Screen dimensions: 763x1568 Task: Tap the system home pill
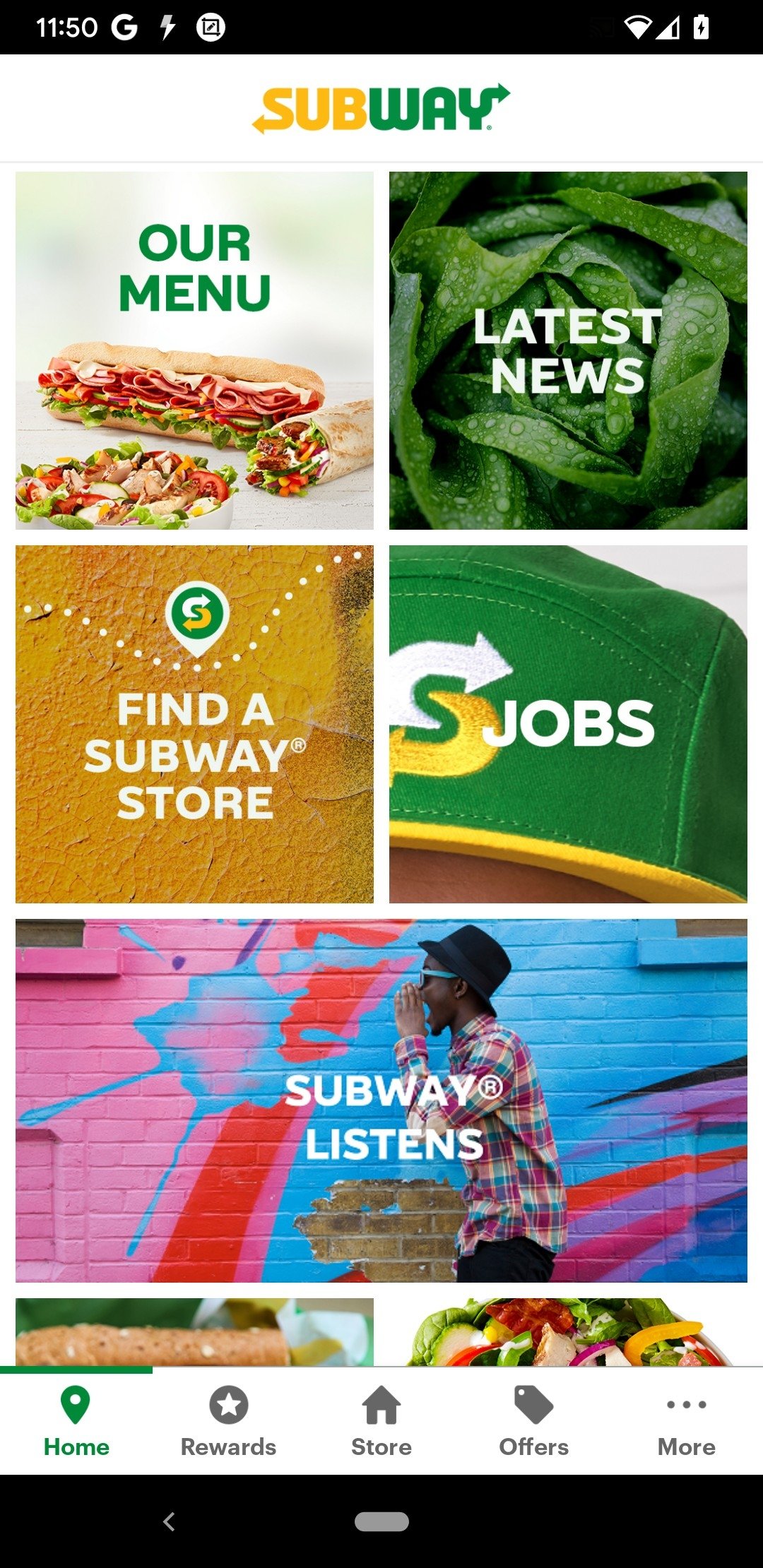click(x=381, y=1521)
